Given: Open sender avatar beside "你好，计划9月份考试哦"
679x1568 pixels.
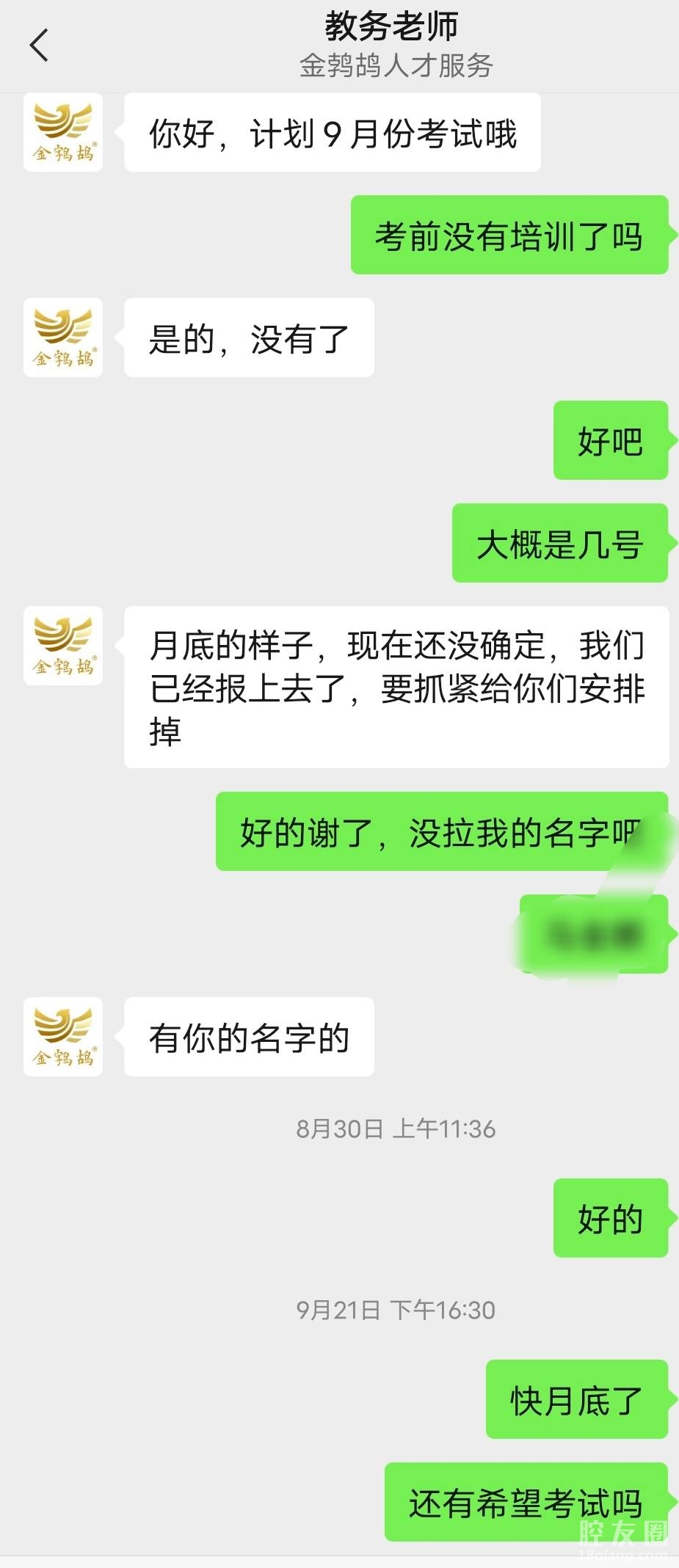Looking at the screenshot, I should point(63,133).
